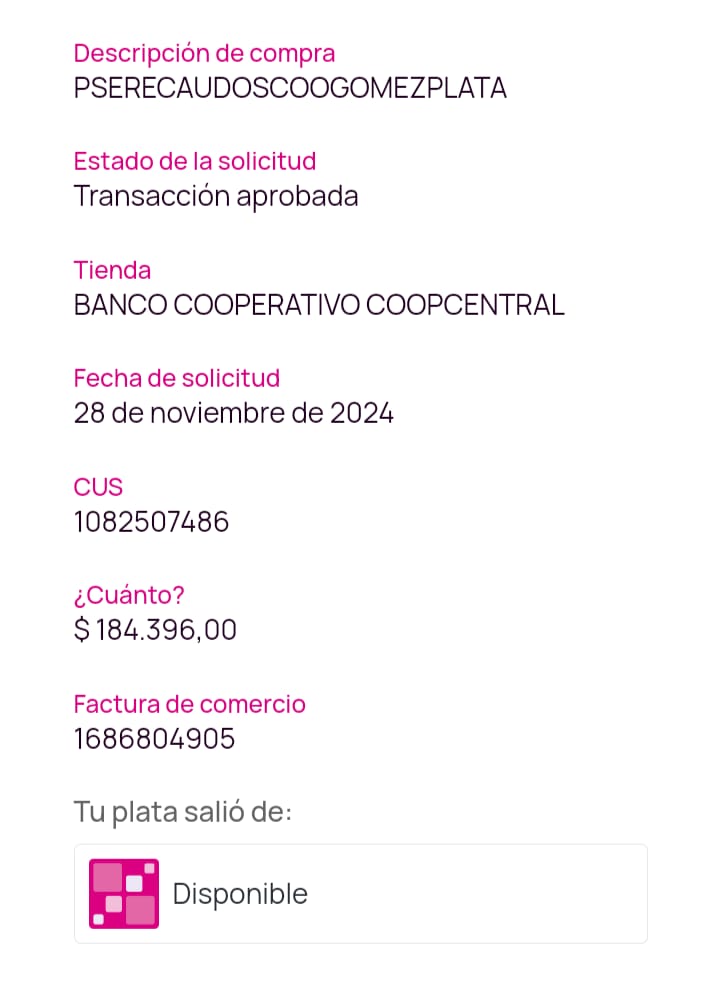Open the Disponible source card

[x=360, y=893]
